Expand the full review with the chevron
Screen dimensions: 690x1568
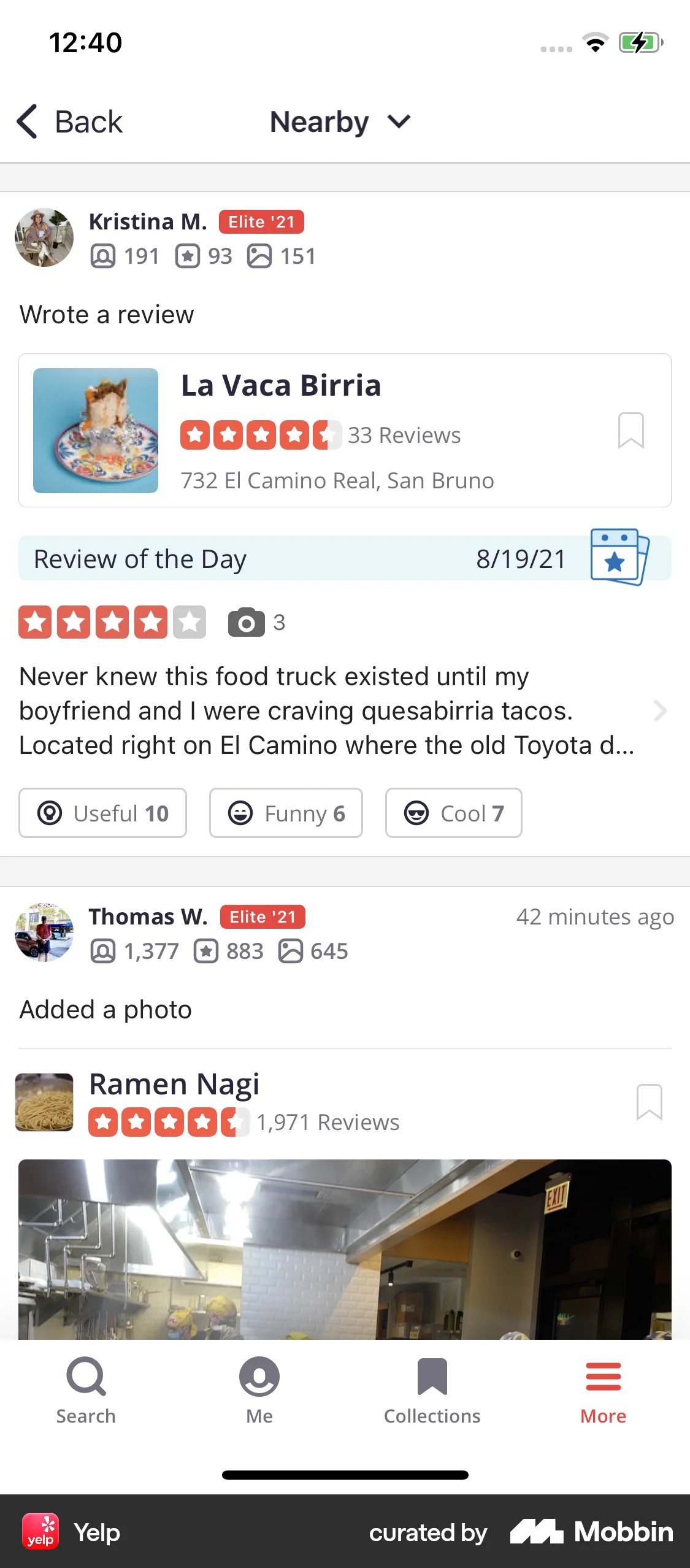coord(660,710)
